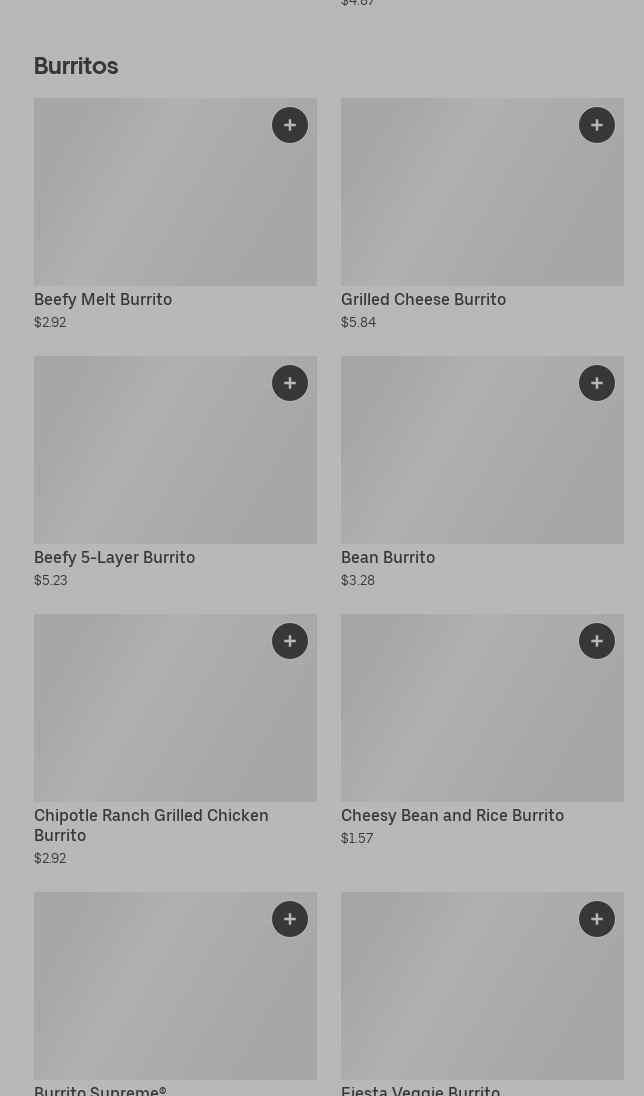The width and height of the screenshot is (644, 1096).
Task: Add Beefy 5-Layer Burrito to cart
Action: pos(290,383)
